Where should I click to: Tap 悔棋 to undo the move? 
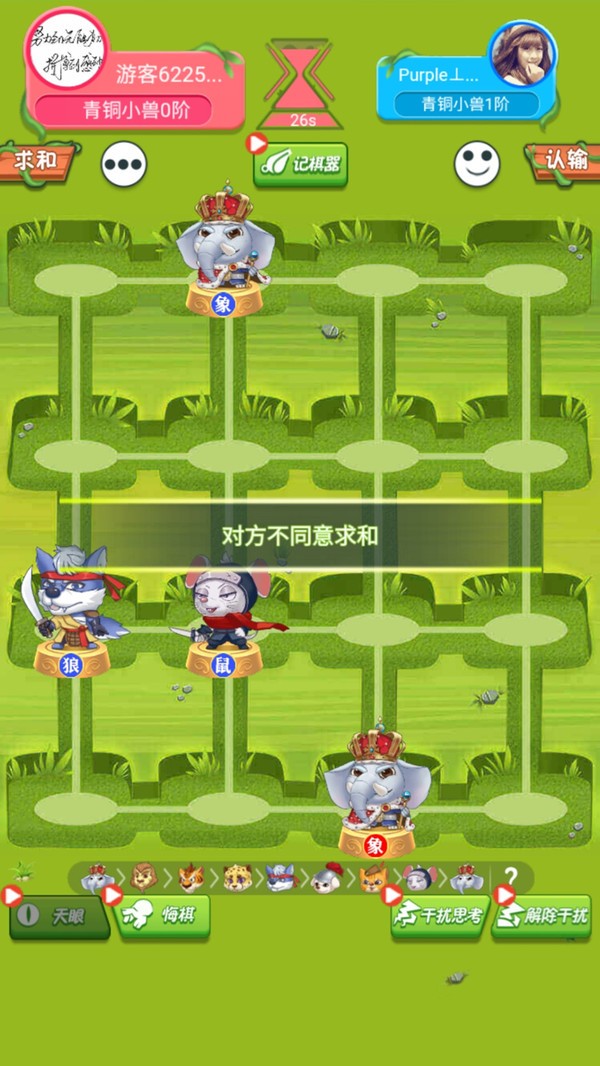pos(164,915)
